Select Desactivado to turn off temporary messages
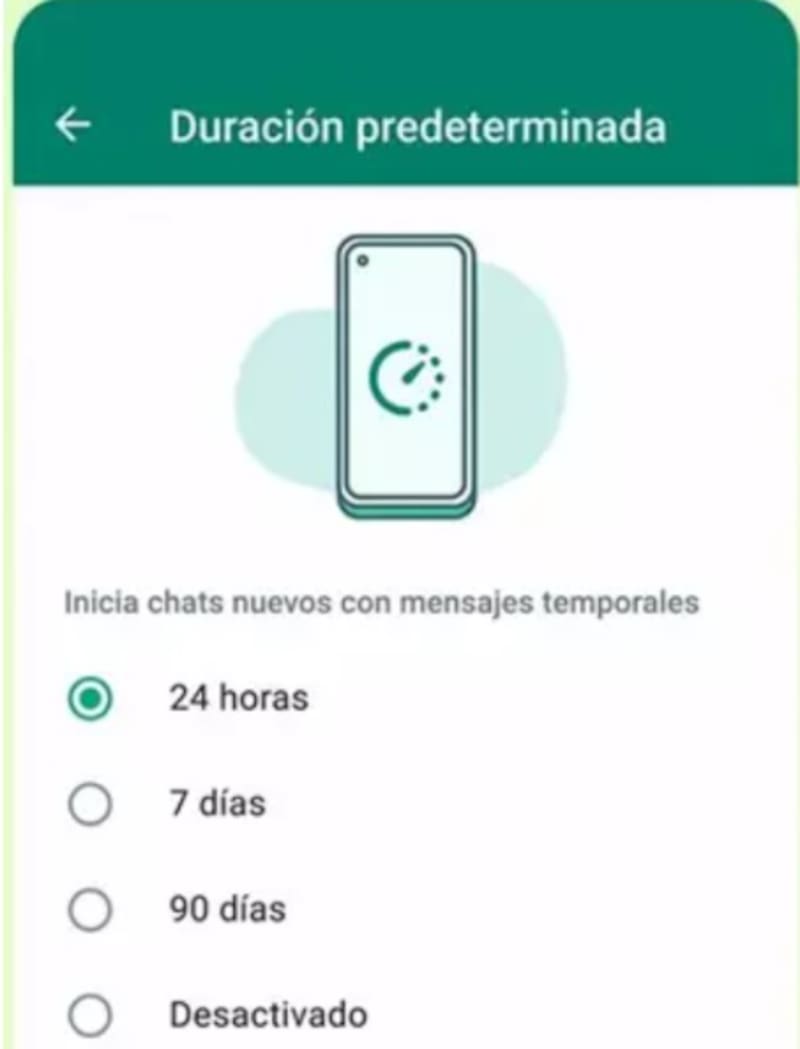Screen dimensions: 800x1049 [x=91, y=1016]
